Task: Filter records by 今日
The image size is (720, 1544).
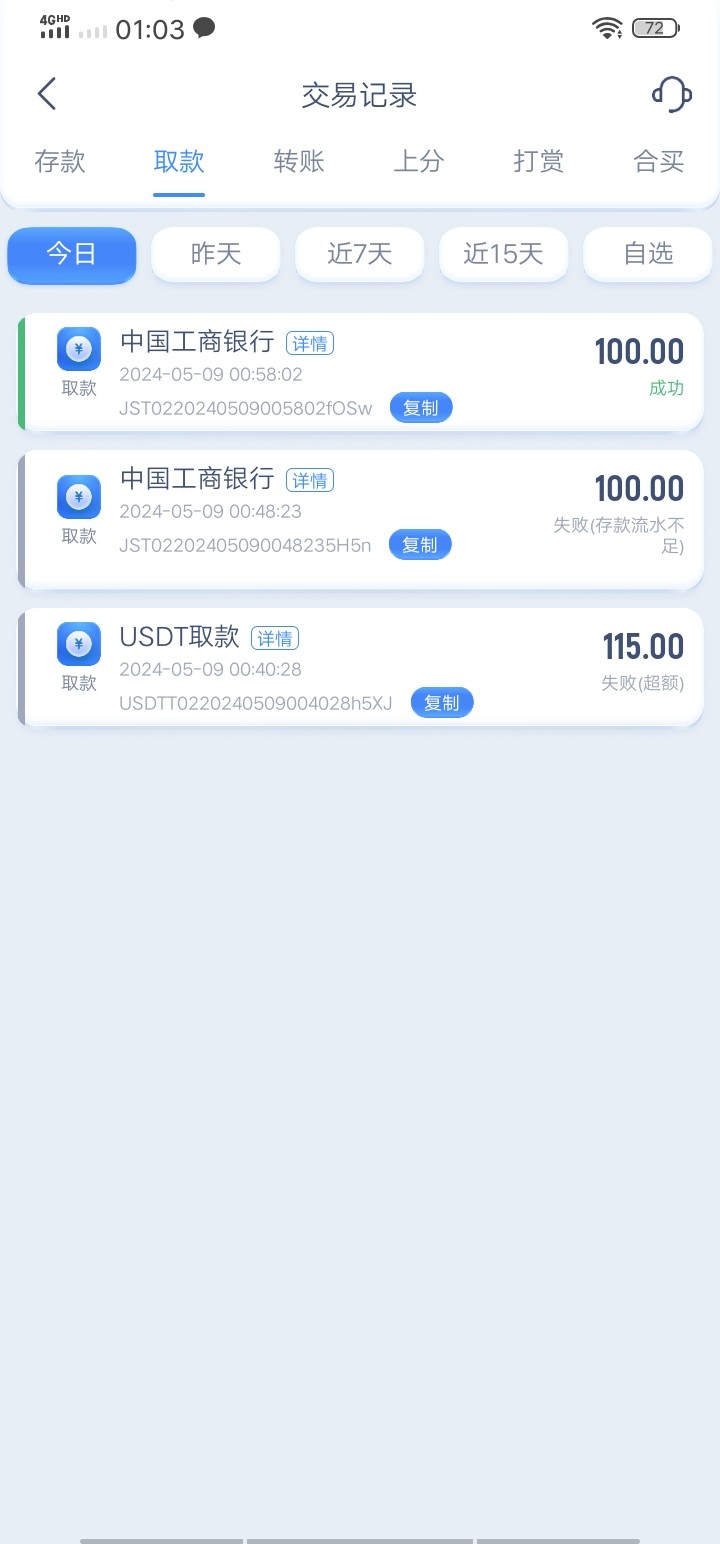Action: pos(72,254)
